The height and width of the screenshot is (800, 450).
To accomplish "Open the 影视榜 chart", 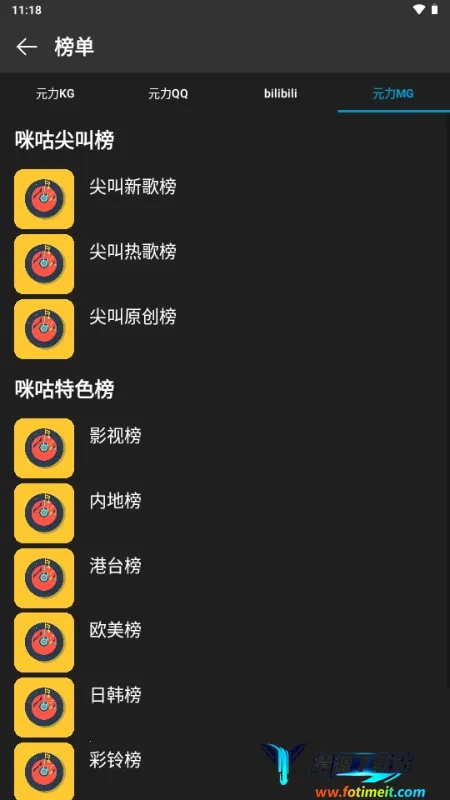I will click(225, 448).
